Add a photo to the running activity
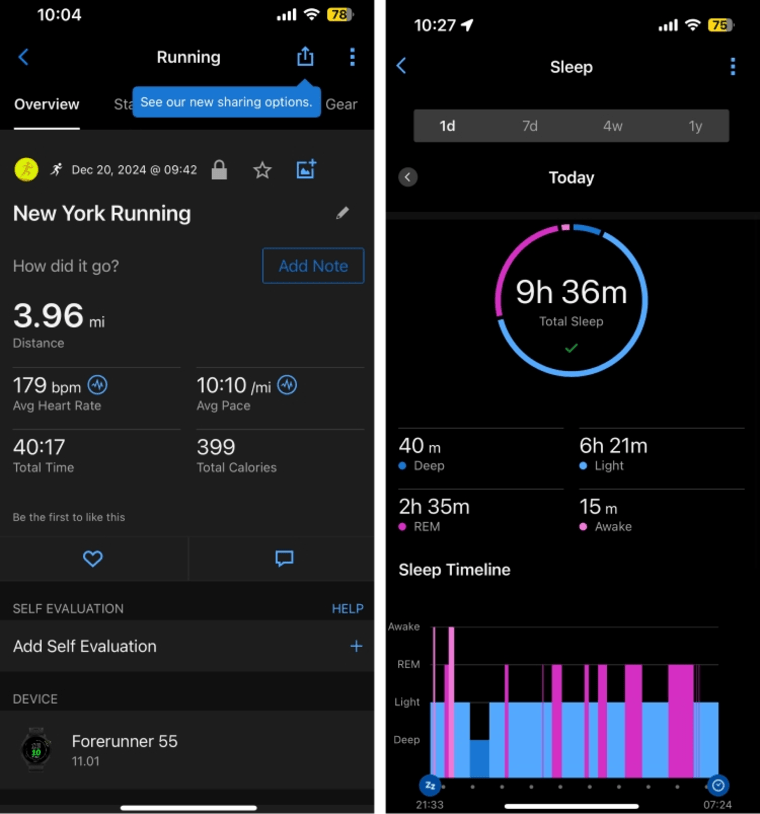760x814 pixels. coord(306,170)
